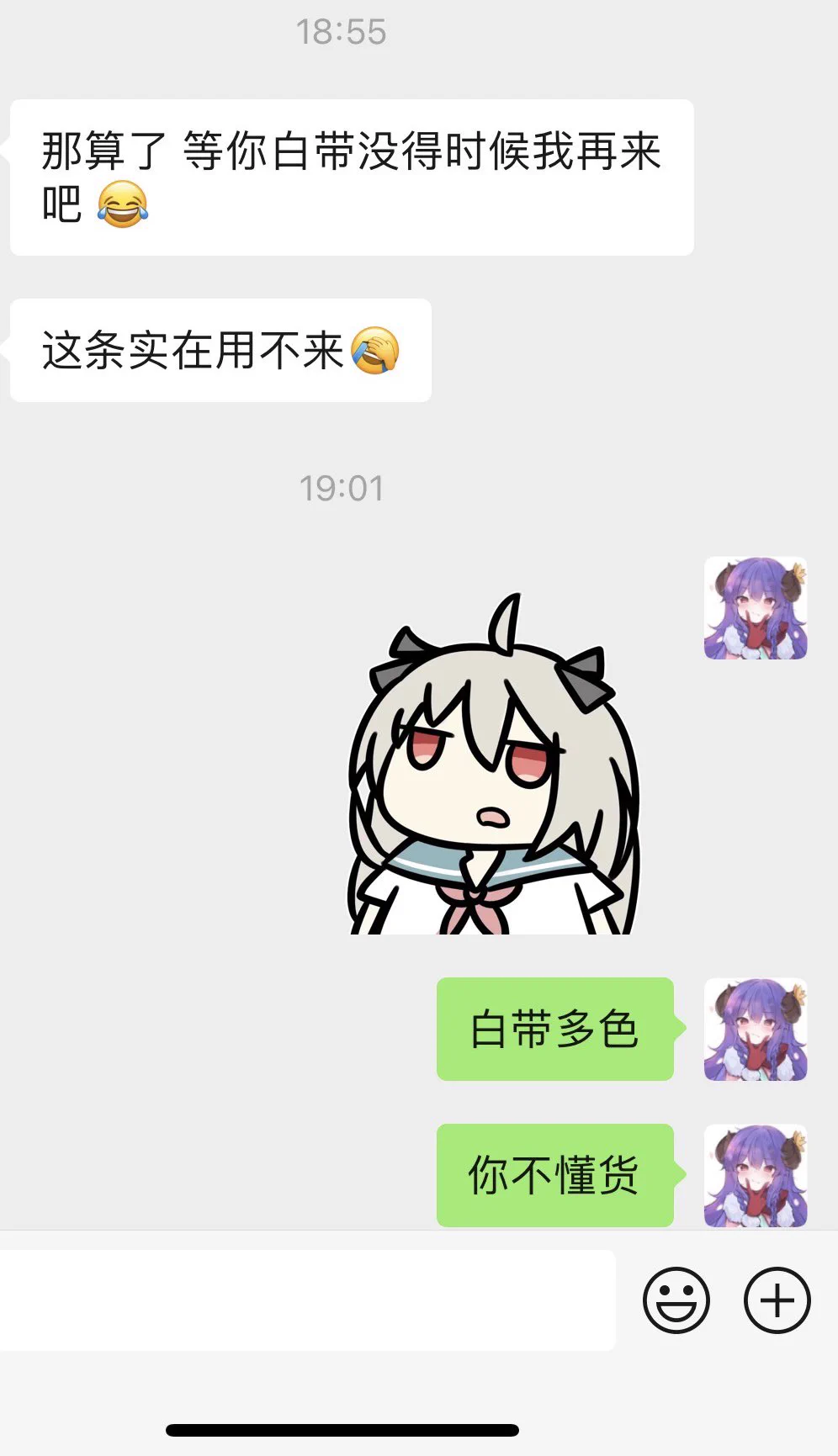Open the plus attachment menu
Viewport: 838px width, 1456px height.
click(777, 1300)
